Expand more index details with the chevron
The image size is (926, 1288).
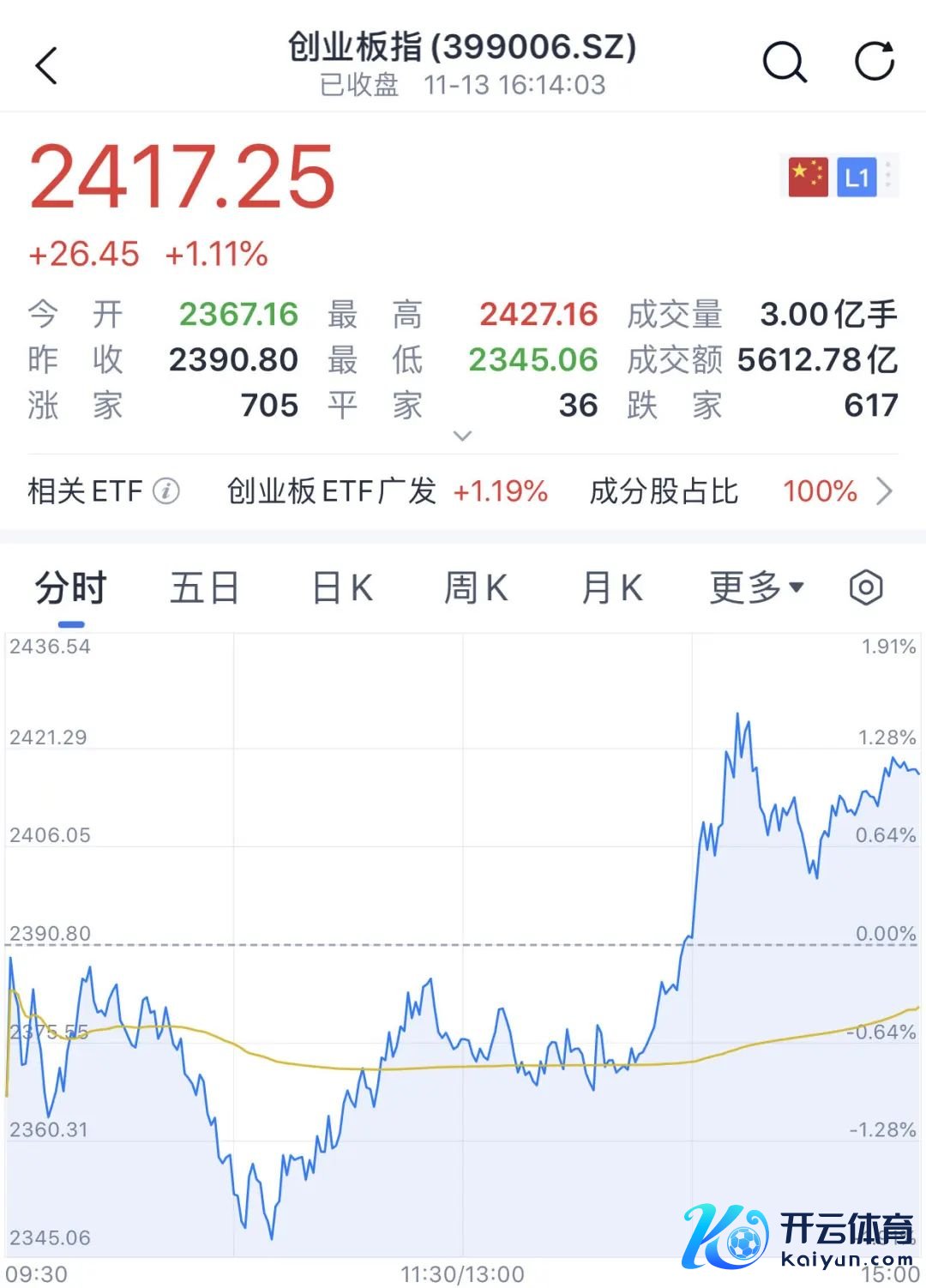pyautogui.click(x=462, y=436)
